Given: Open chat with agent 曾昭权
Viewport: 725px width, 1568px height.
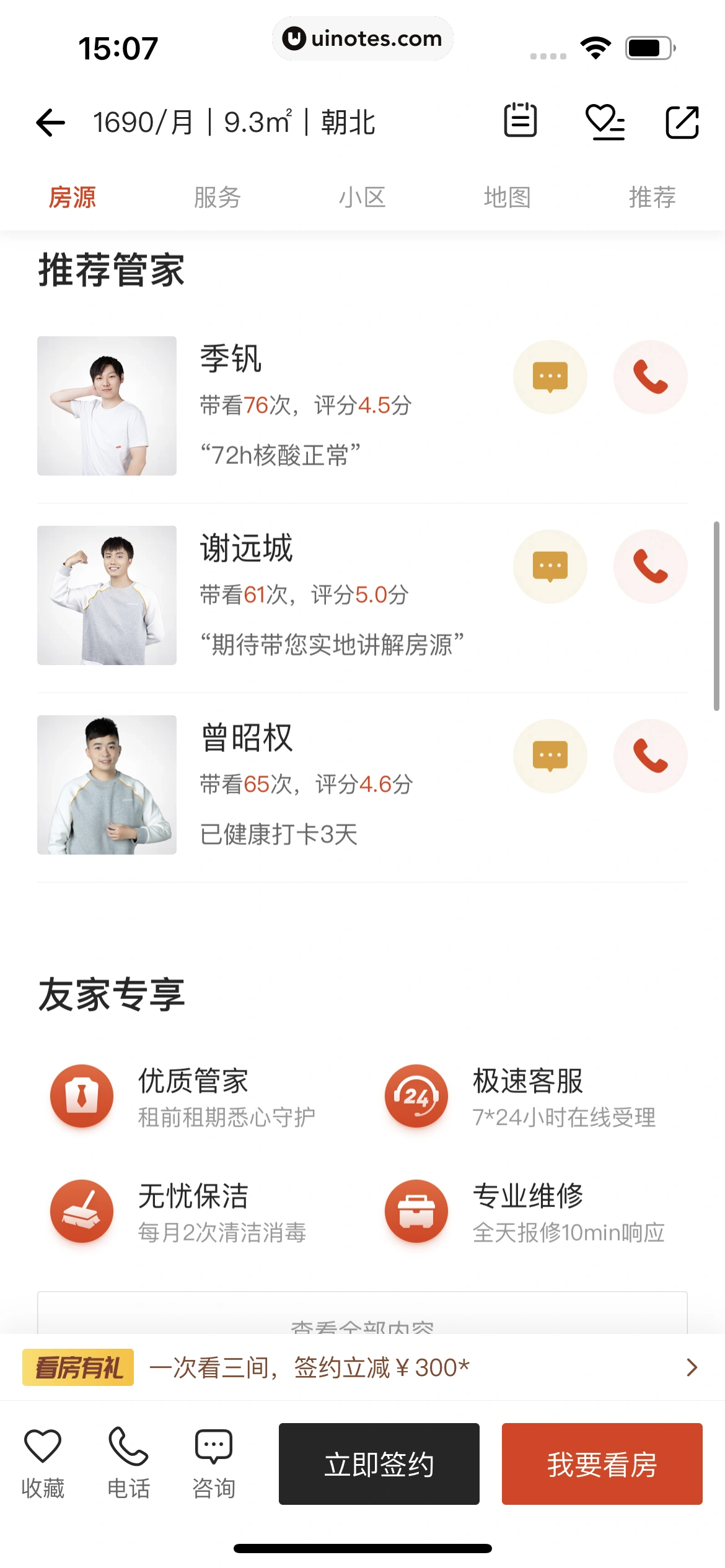Looking at the screenshot, I should tap(550, 756).
